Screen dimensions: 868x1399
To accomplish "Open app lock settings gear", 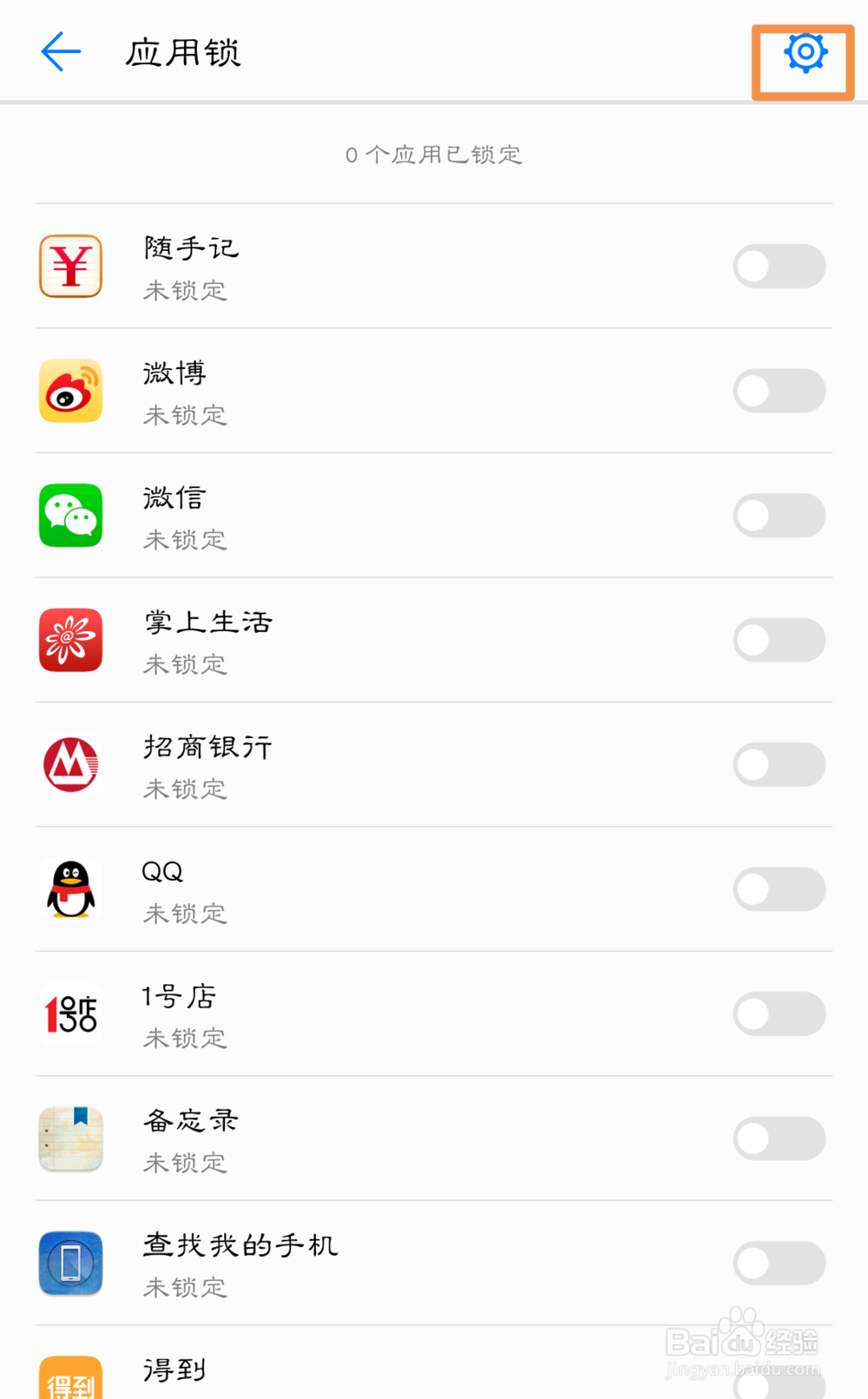I will tap(806, 53).
